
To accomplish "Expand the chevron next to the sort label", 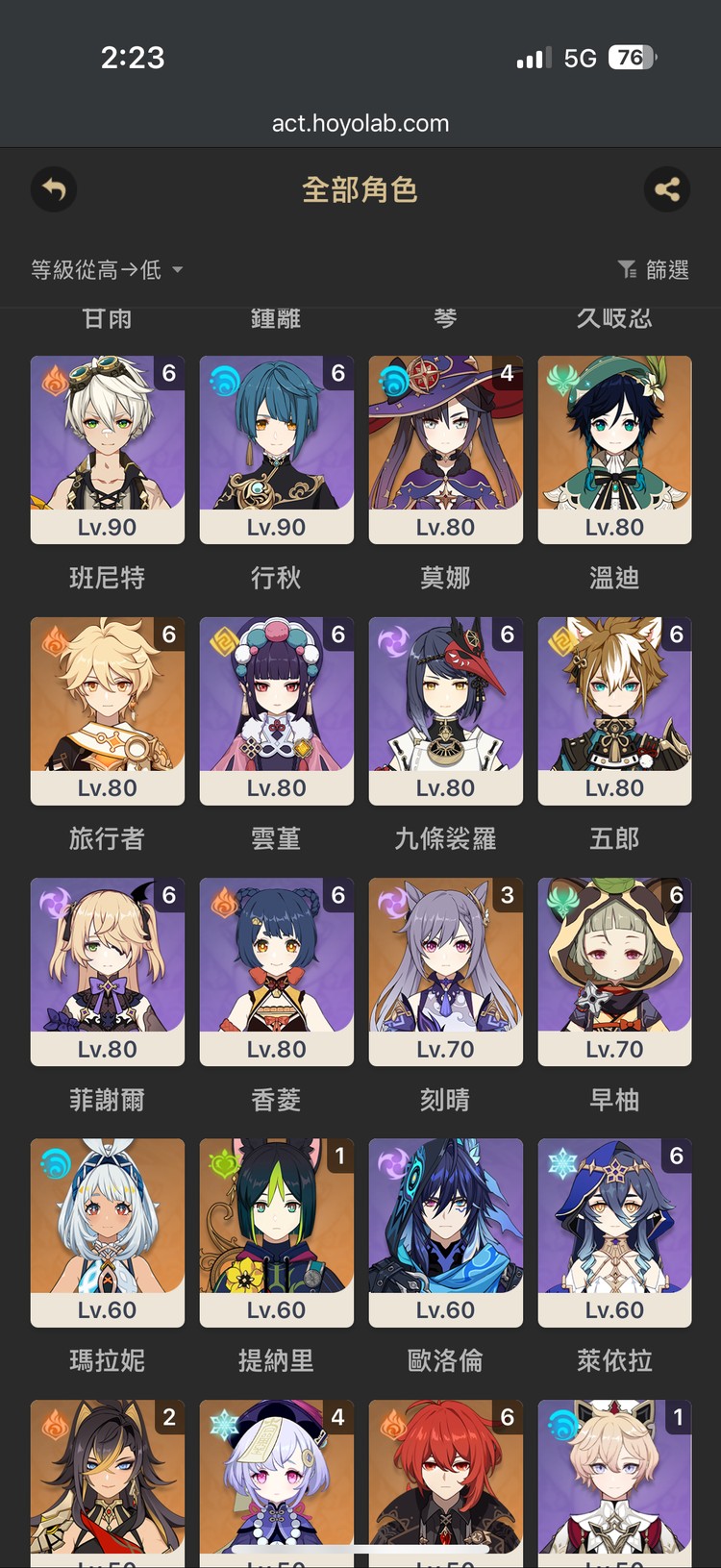I will [x=177, y=270].
